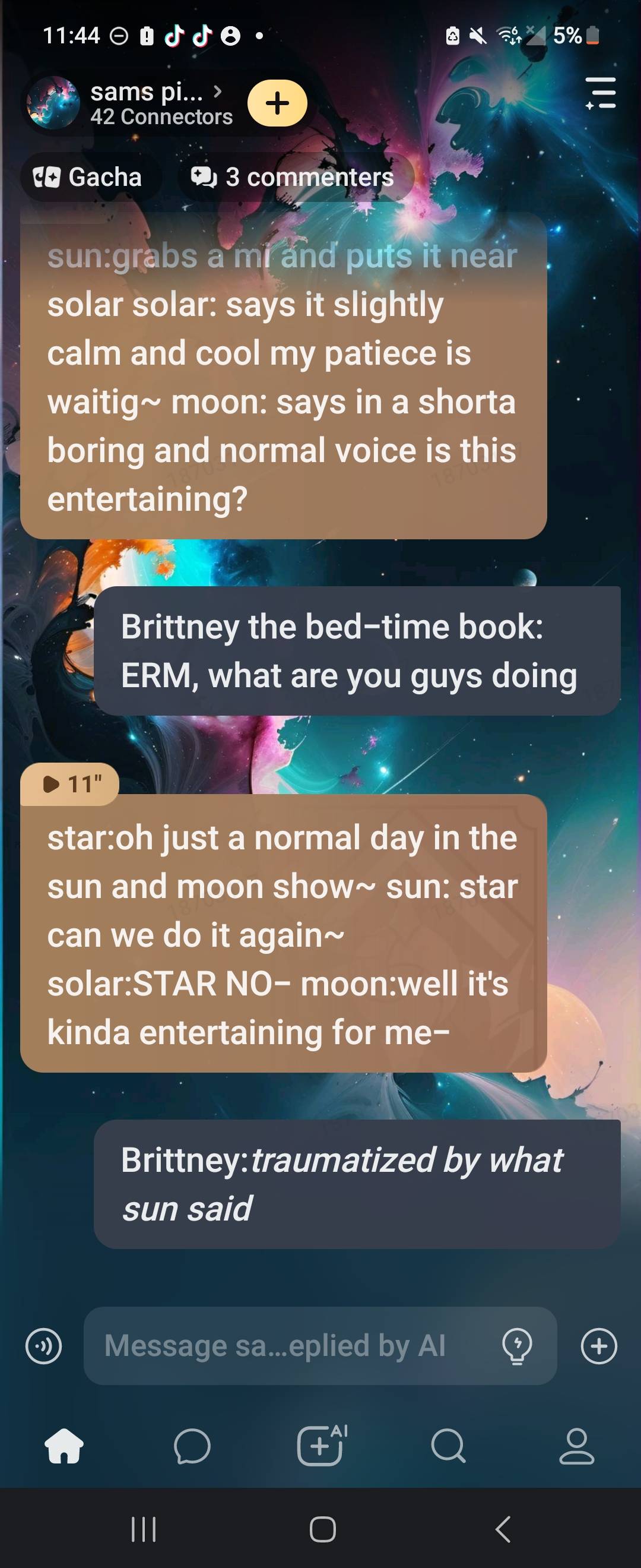The width and height of the screenshot is (641, 1568).
Task: Open the Gacha chip
Action: pyautogui.click(x=89, y=177)
